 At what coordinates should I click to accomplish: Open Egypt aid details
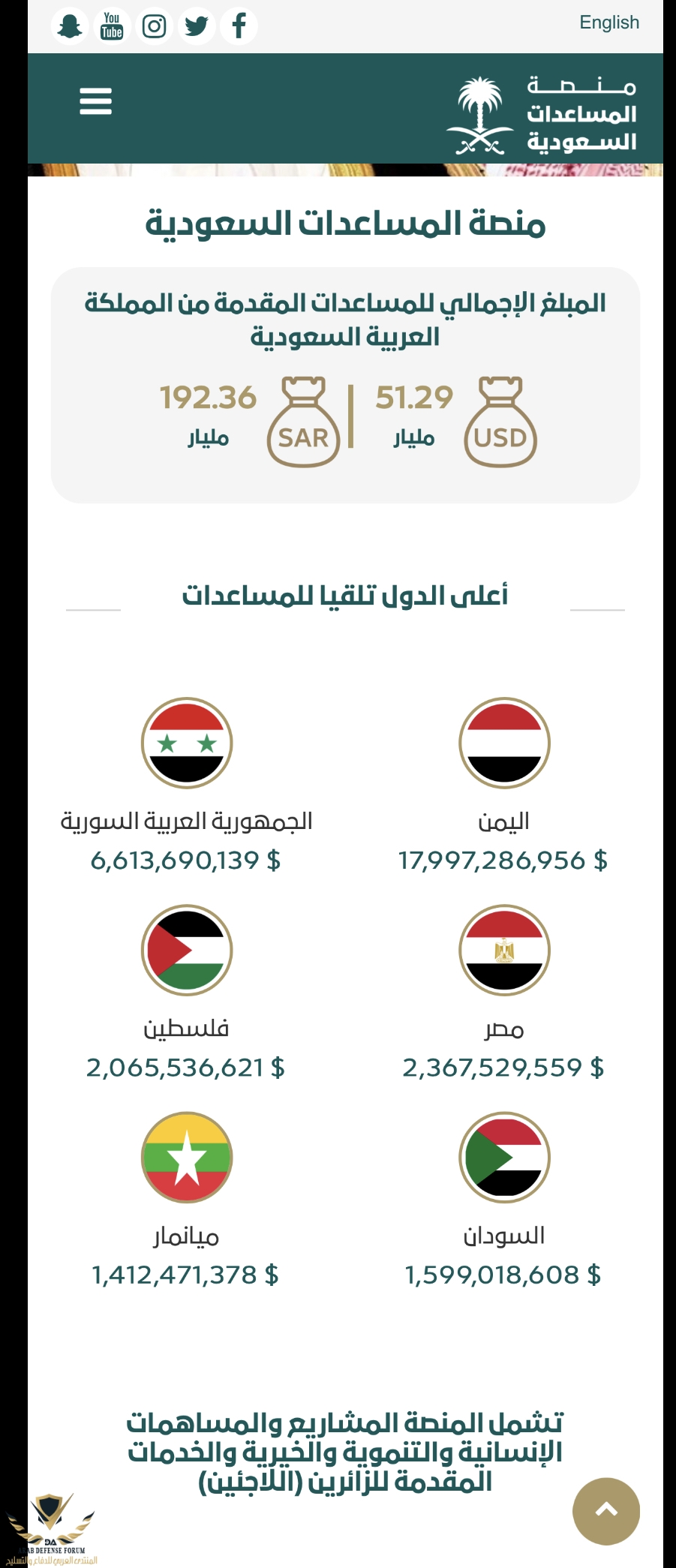point(504,951)
